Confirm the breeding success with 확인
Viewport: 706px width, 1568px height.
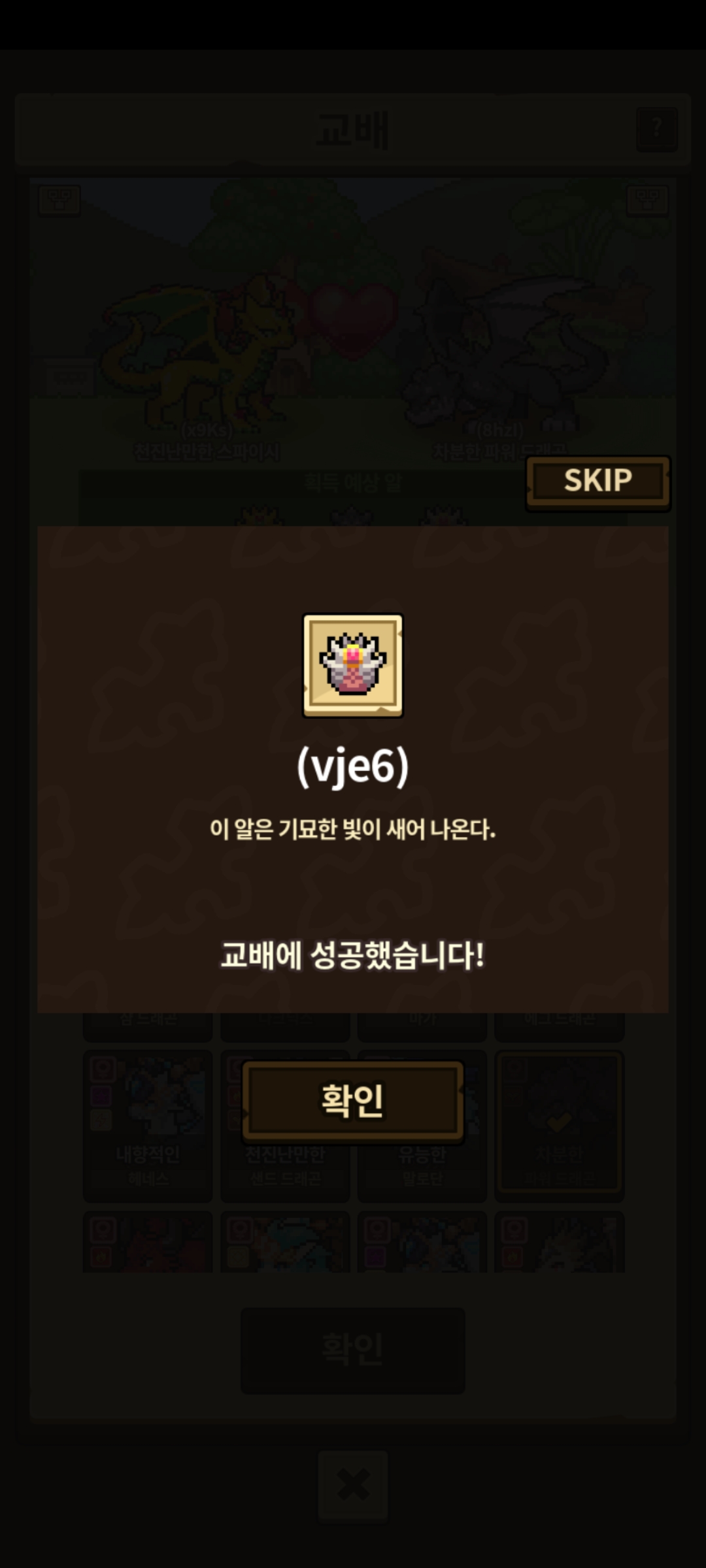[x=352, y=1101]
